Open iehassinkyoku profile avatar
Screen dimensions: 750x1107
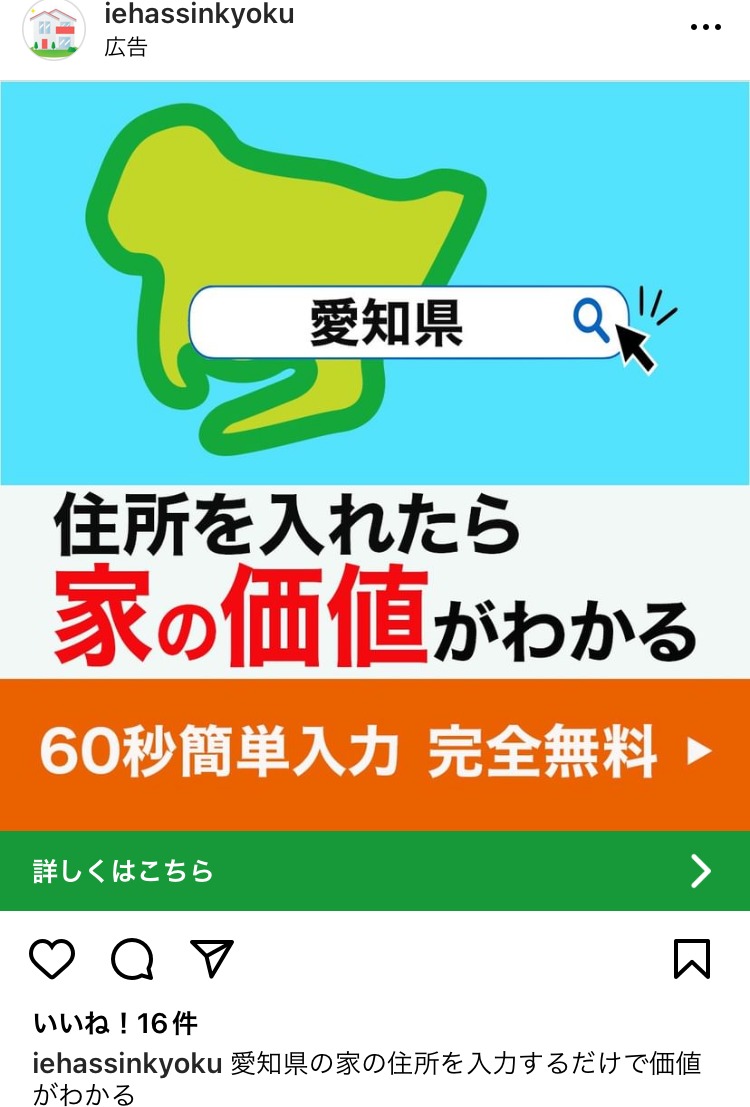point(54,31)
